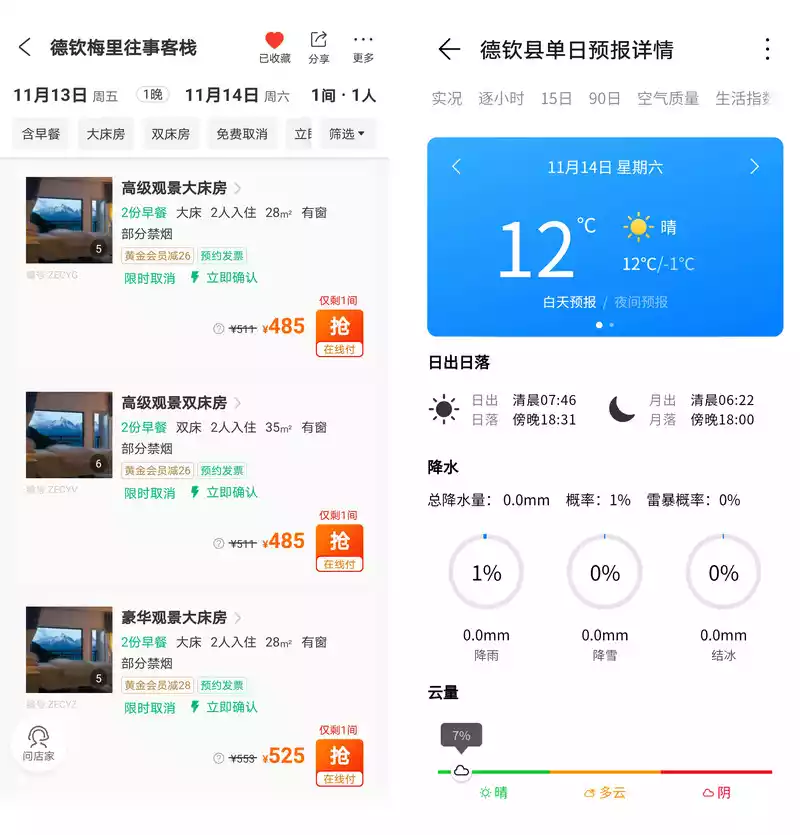
Task: Open the 更多 menu in the hotel header
Action: pos(363,46)
